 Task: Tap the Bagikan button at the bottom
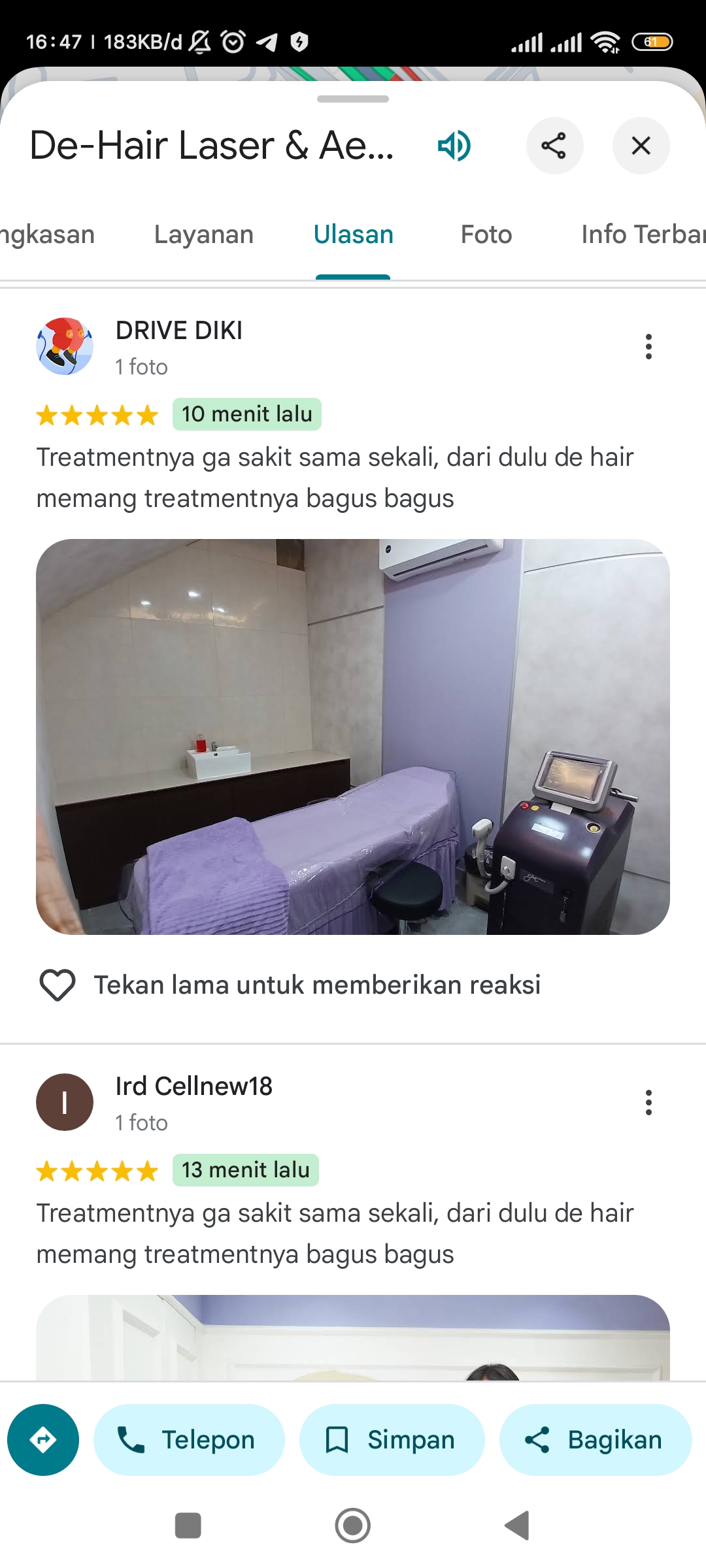pos(596,1440)
